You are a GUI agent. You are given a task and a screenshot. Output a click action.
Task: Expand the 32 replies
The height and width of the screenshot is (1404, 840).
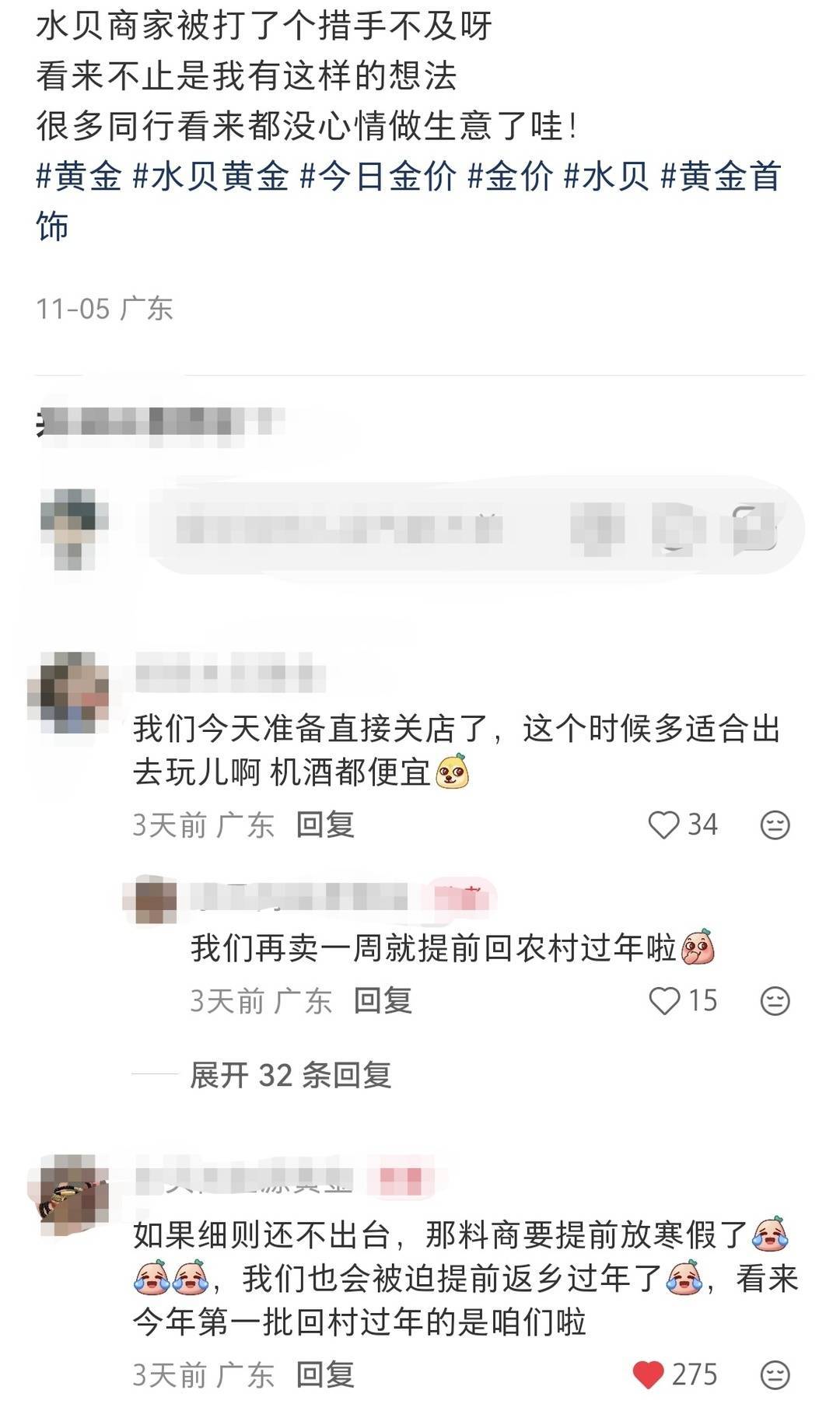pos(290,1075)
